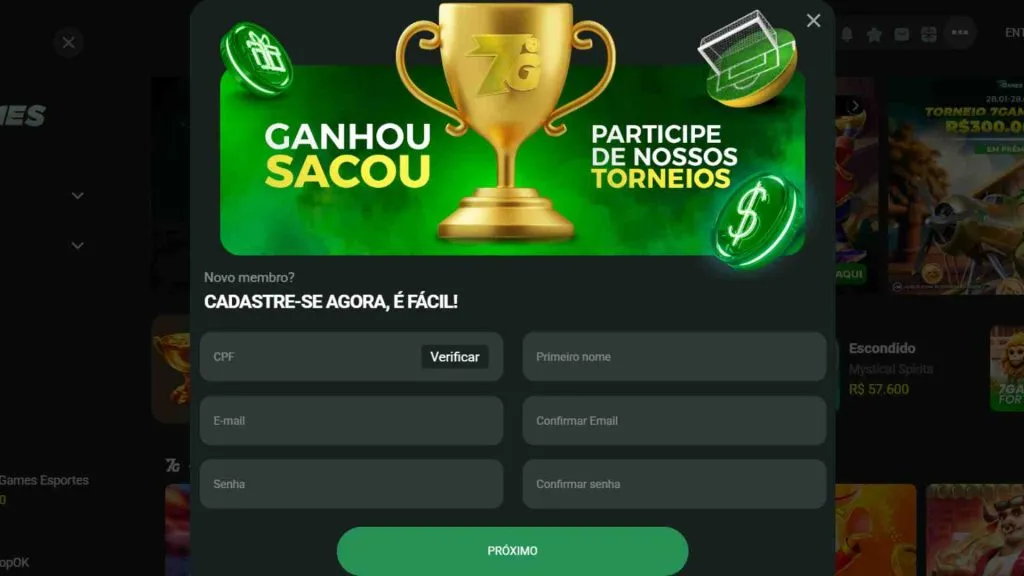Continue with the PRÓXIMO button

click(x=512, y=551)
